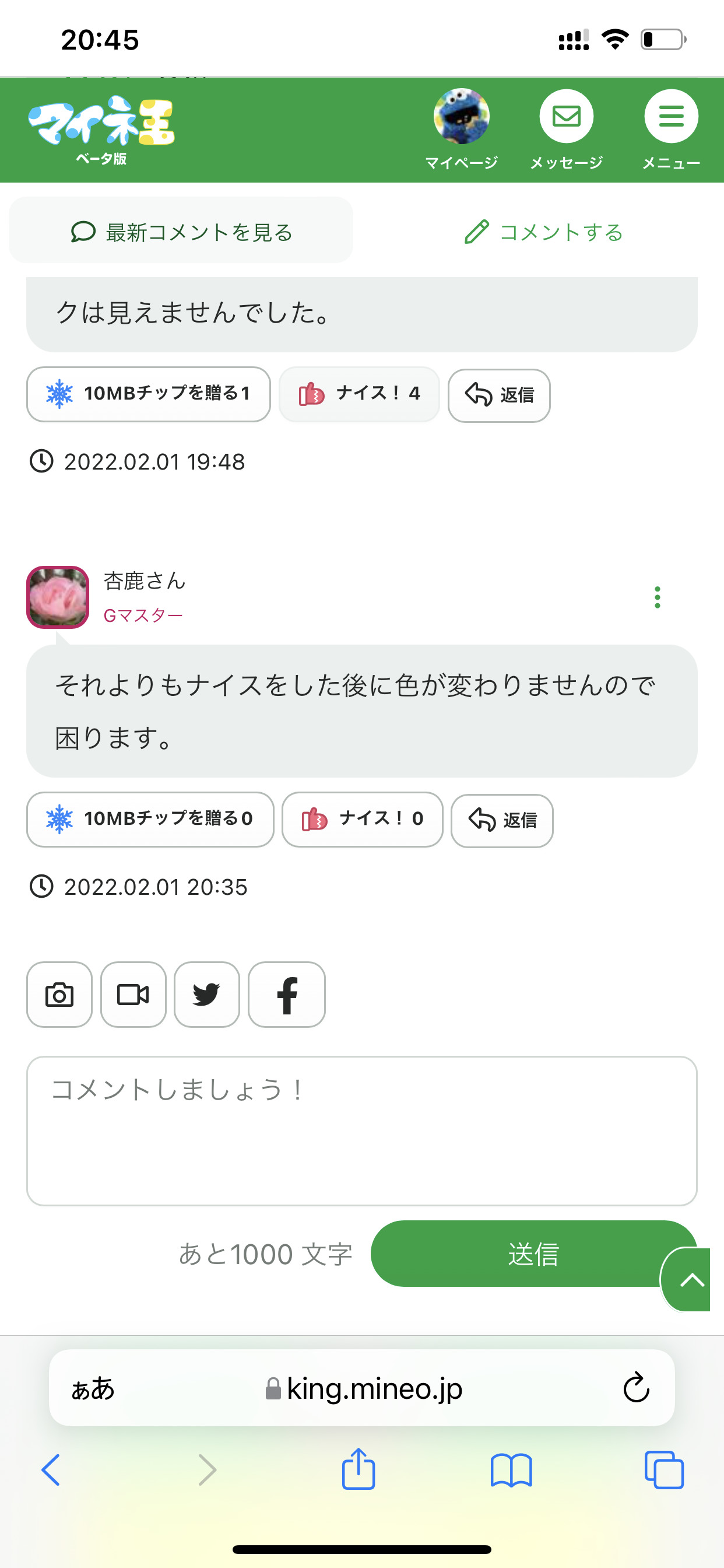Image resolution: width=724 pixels, height=1568 pixels.
Task: Give ナイス to 杏鹿さん's comment
Action: point(362,818)
